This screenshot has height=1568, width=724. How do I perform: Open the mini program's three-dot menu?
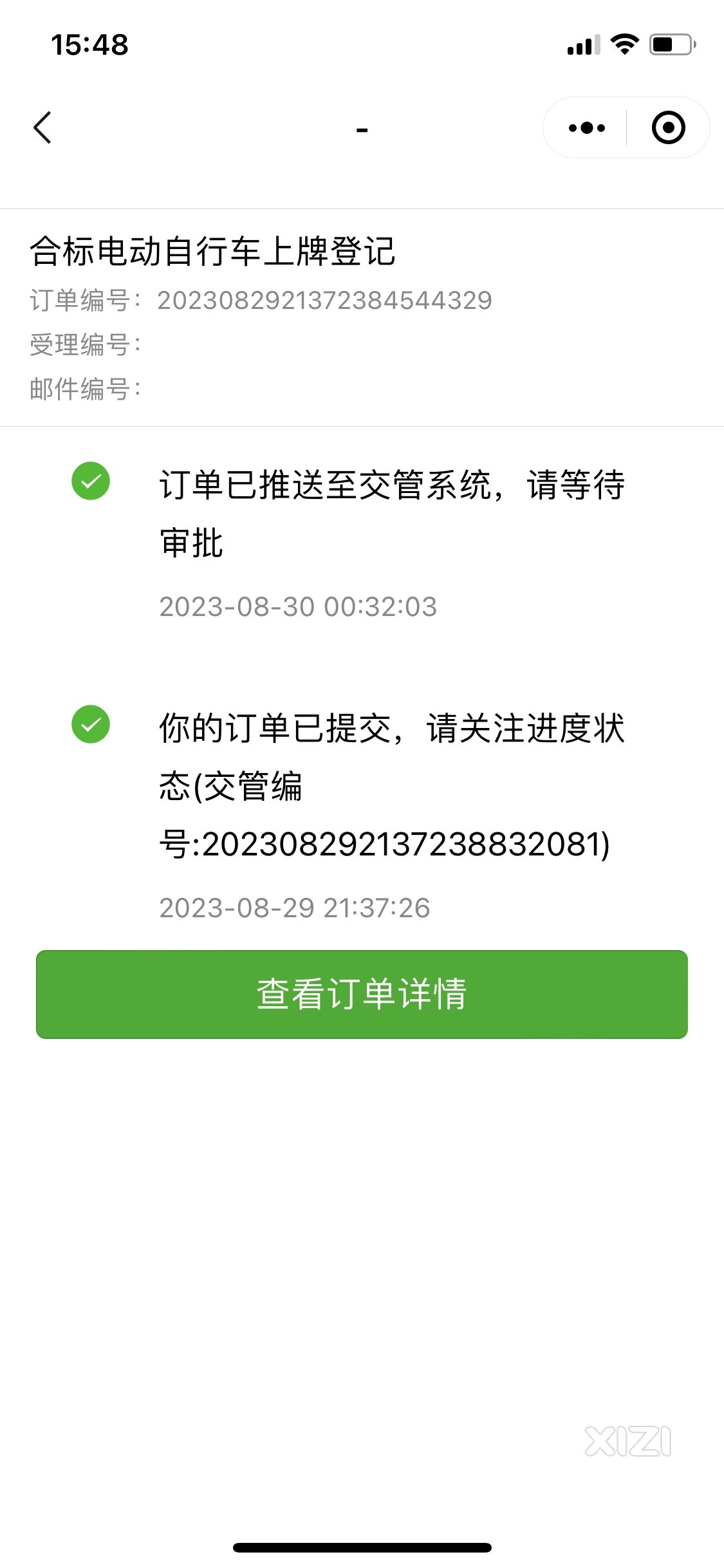click(586, 127)
